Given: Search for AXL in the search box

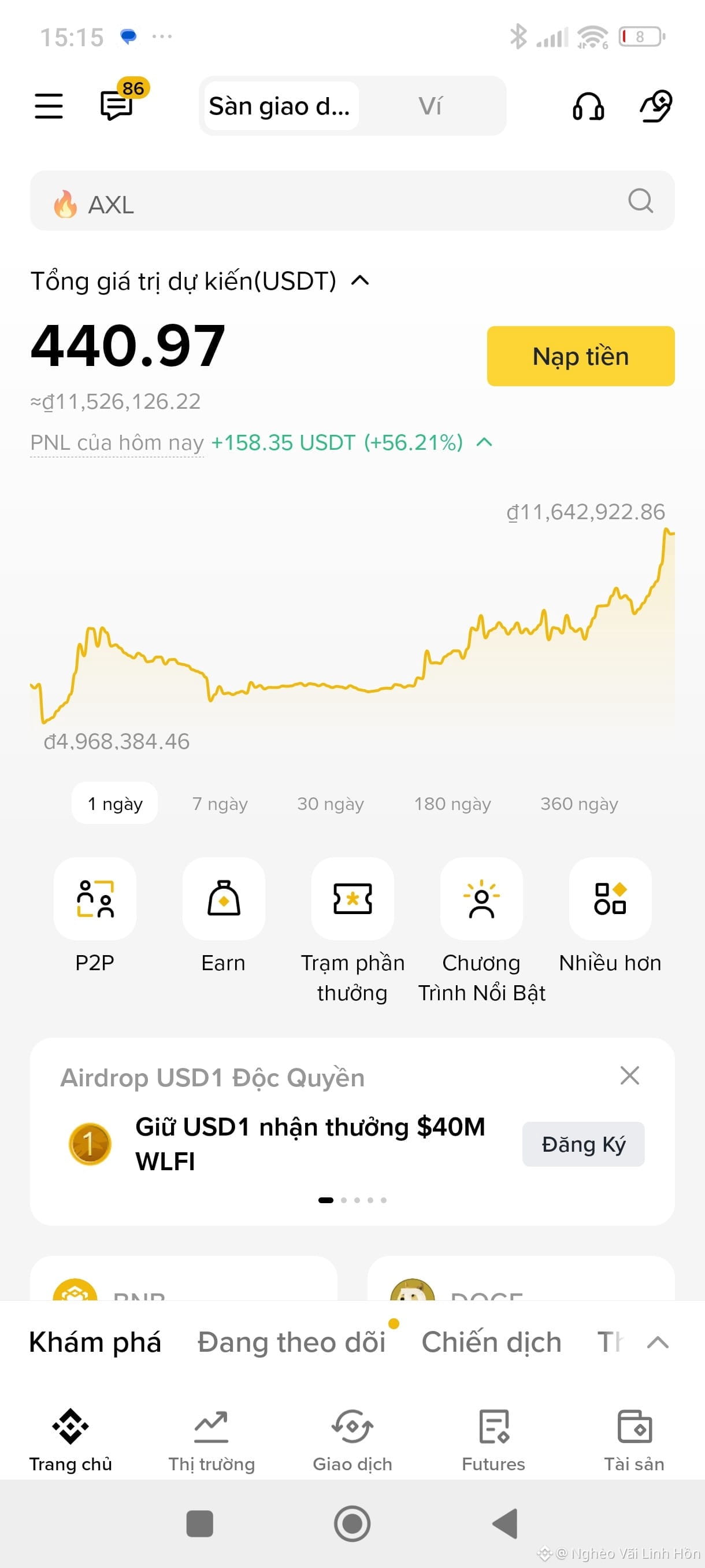Looking at the screenshot, I should (x=352, y=201).
